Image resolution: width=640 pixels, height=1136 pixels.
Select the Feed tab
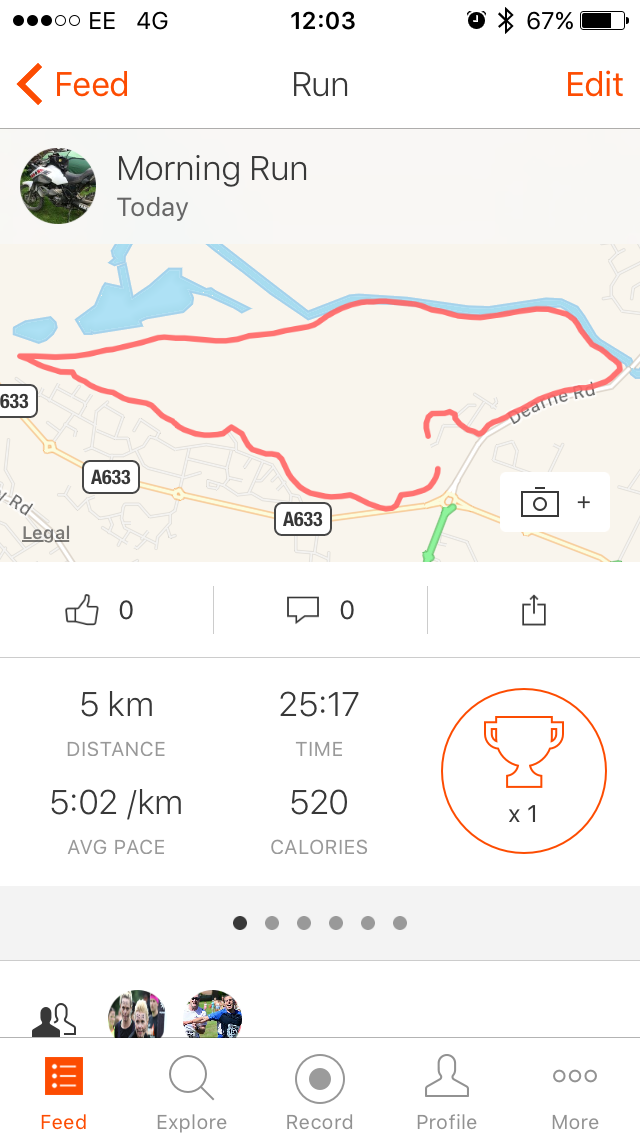click(64, 1092)
